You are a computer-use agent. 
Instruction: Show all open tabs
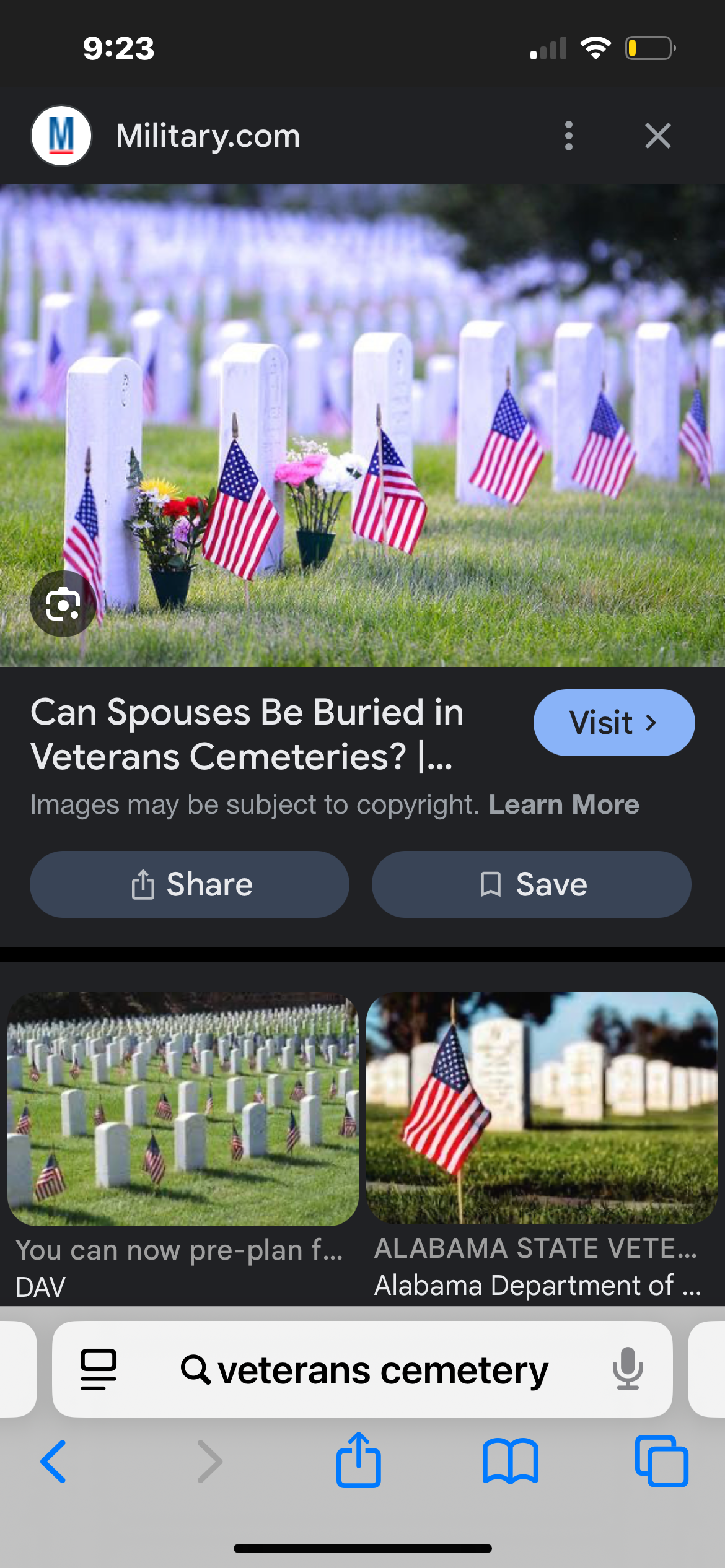(x=661, y=1461)
